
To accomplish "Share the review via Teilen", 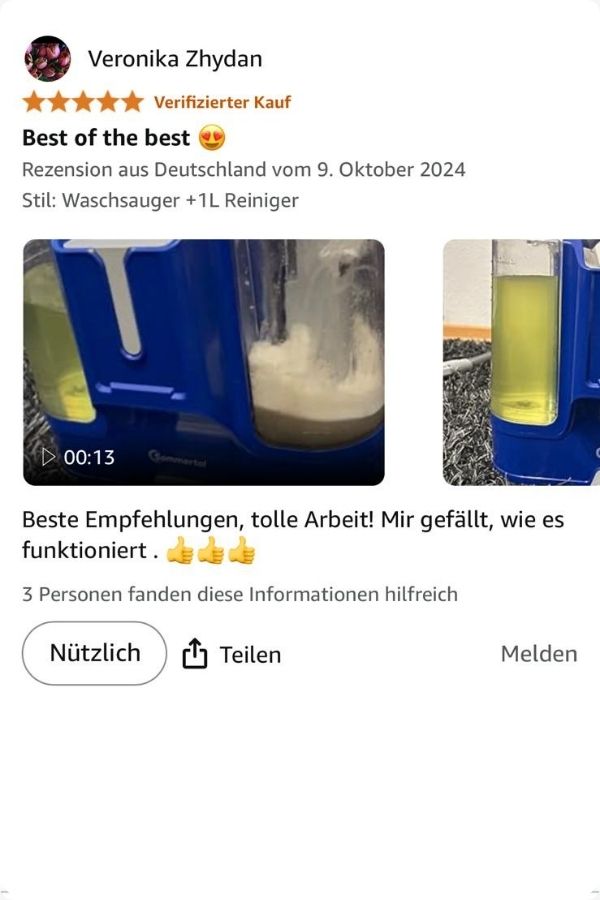I will click(232, 655).
